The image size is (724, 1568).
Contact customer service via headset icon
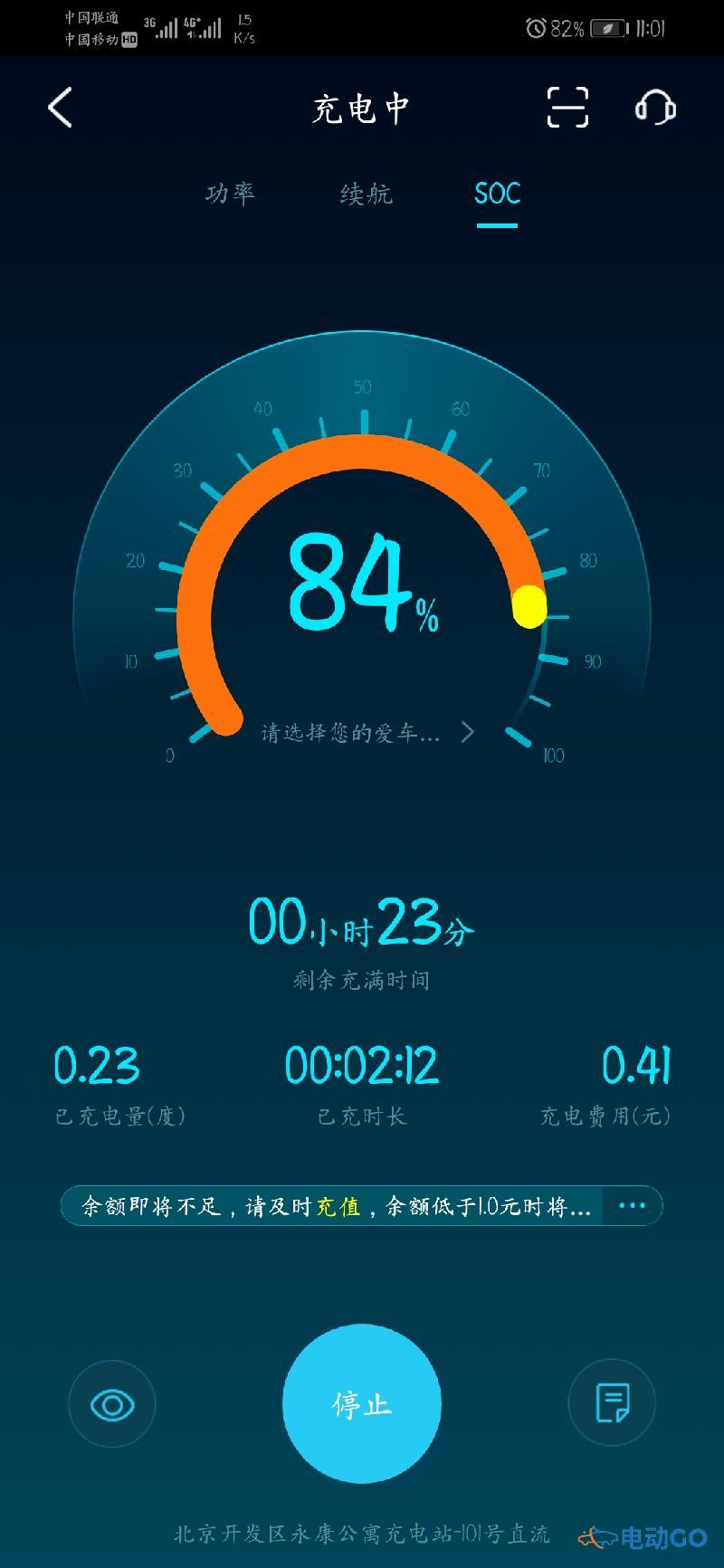click(x=655, y=108)
